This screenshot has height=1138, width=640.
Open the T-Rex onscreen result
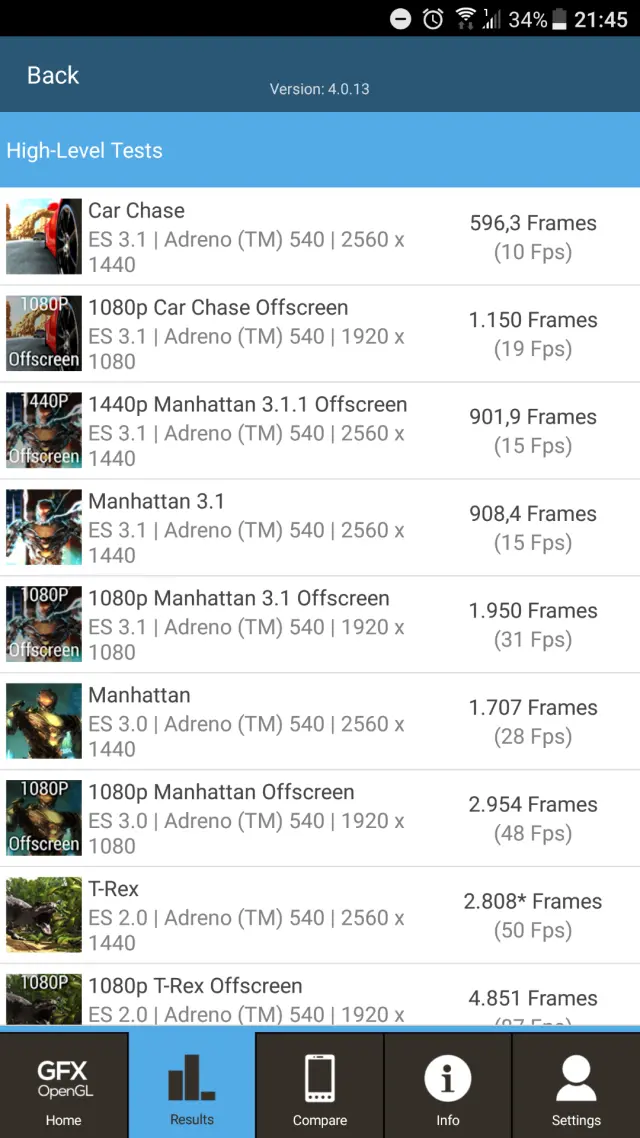tap(320, 916)
